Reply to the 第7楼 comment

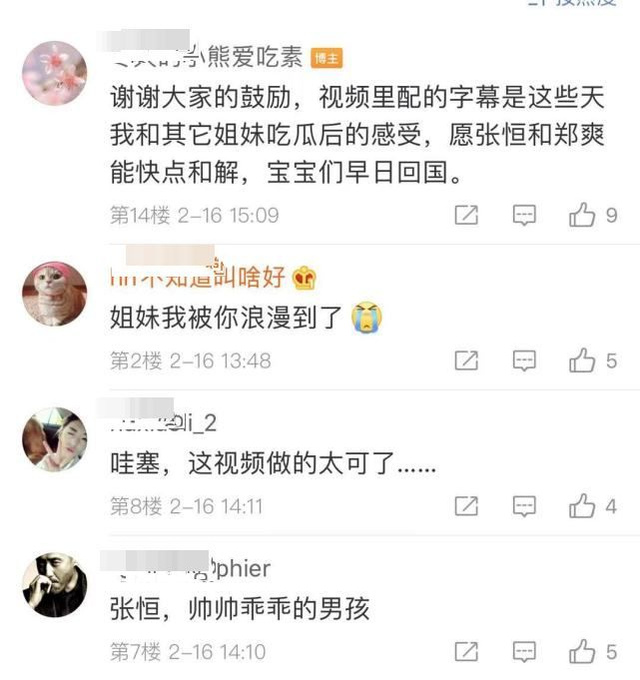click(x=525, y=653)
